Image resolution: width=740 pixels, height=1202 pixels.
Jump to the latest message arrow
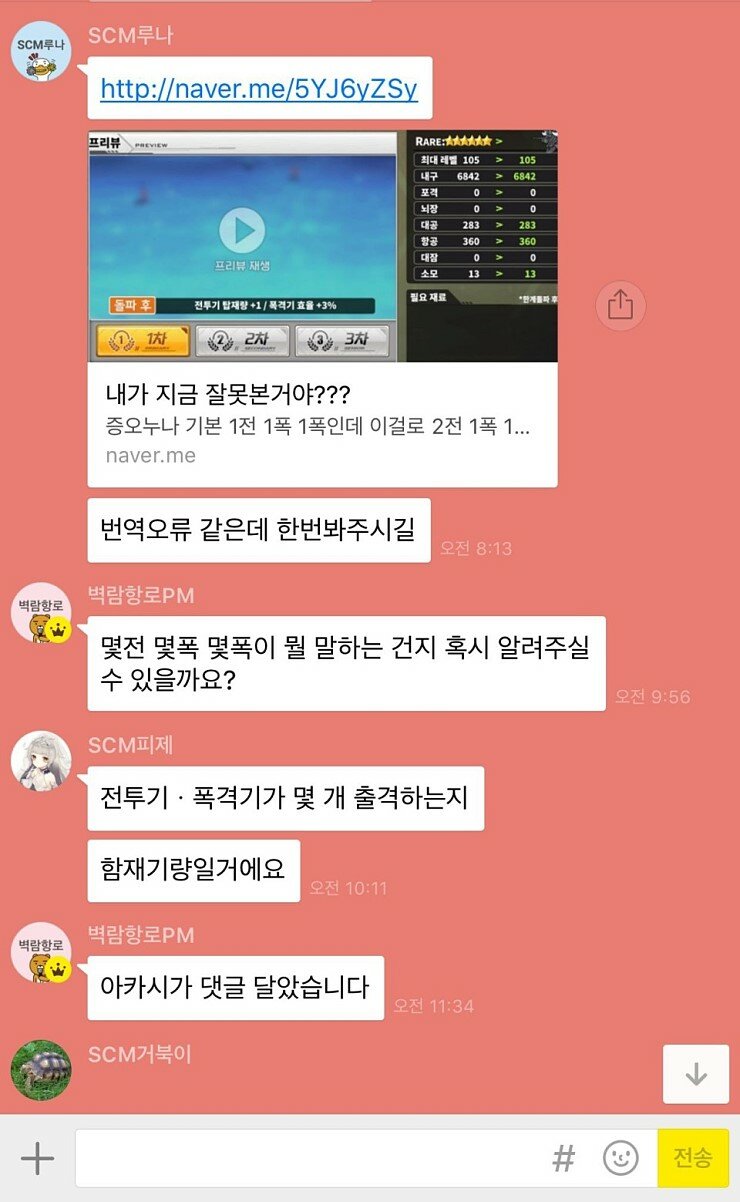tap(696, 1075)
